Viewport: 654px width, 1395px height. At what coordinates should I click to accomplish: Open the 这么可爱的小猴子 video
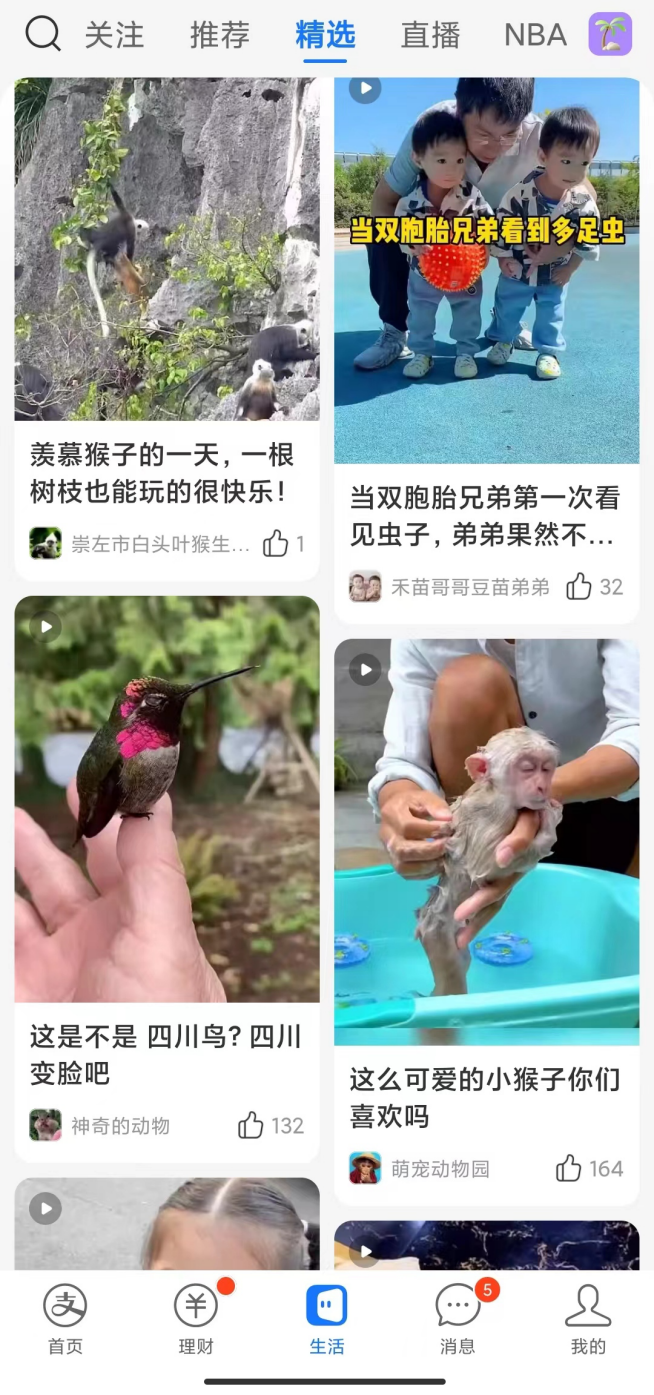coord(486,842)
